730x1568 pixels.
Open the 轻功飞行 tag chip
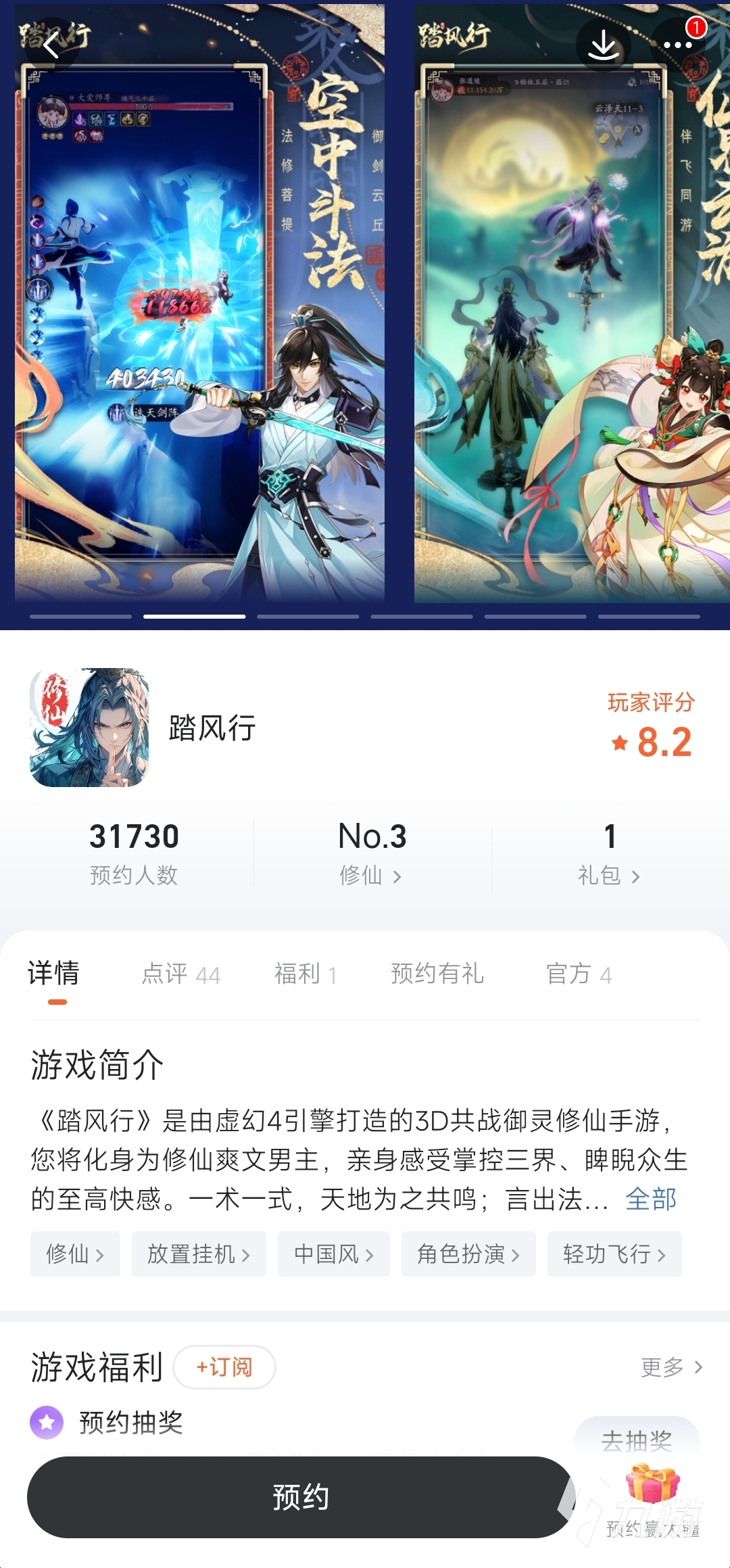[614, 1254]
